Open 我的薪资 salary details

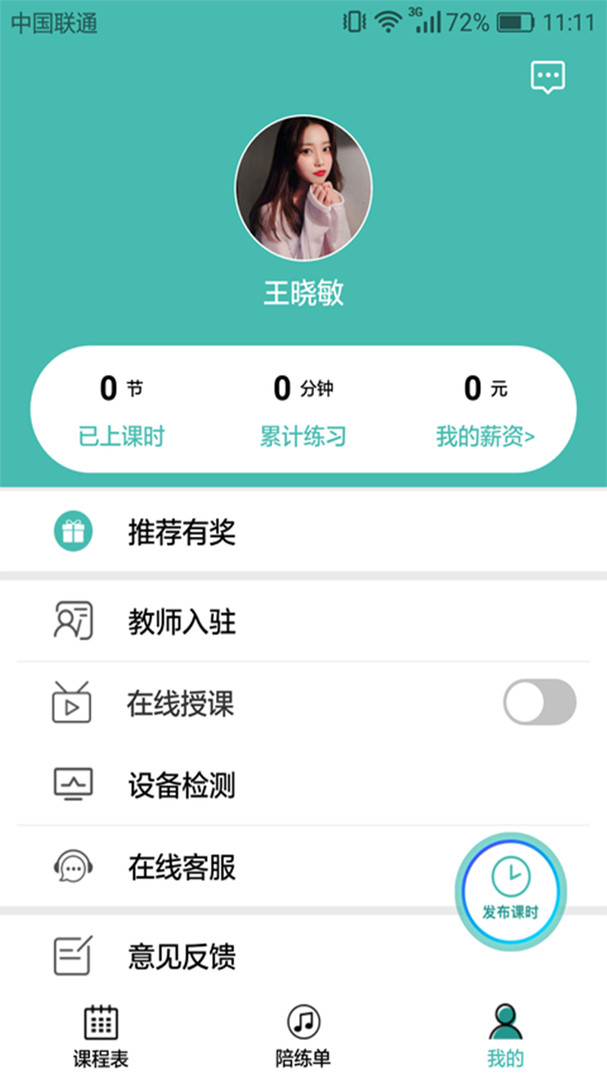click(485, 436)
